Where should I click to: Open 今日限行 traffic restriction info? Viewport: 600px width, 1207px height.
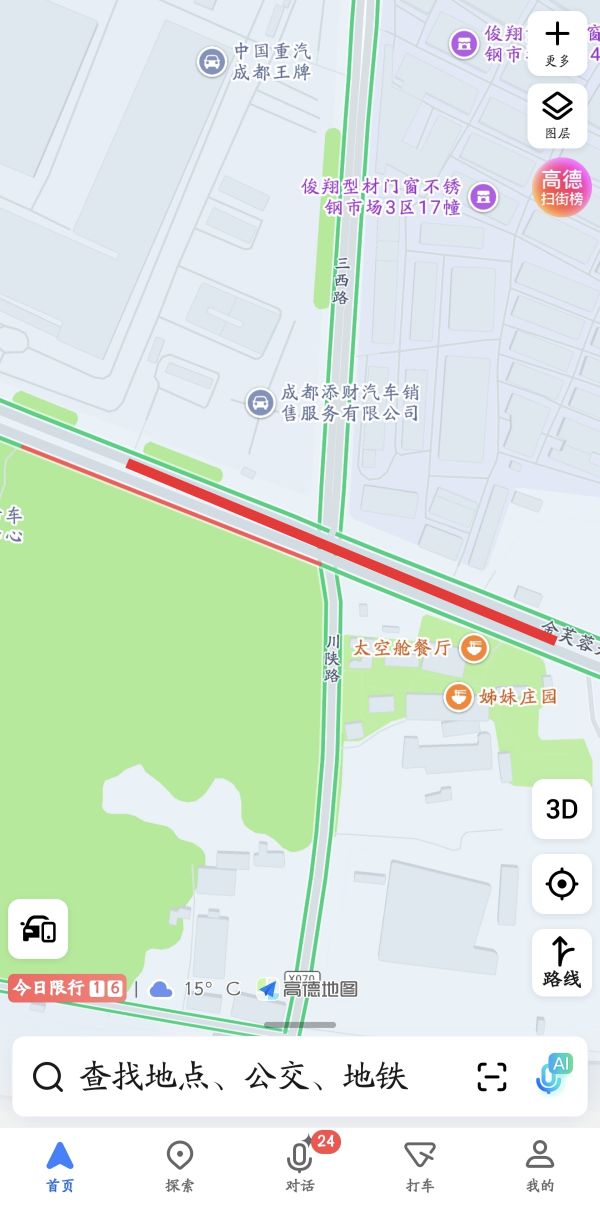pos(67,988)
